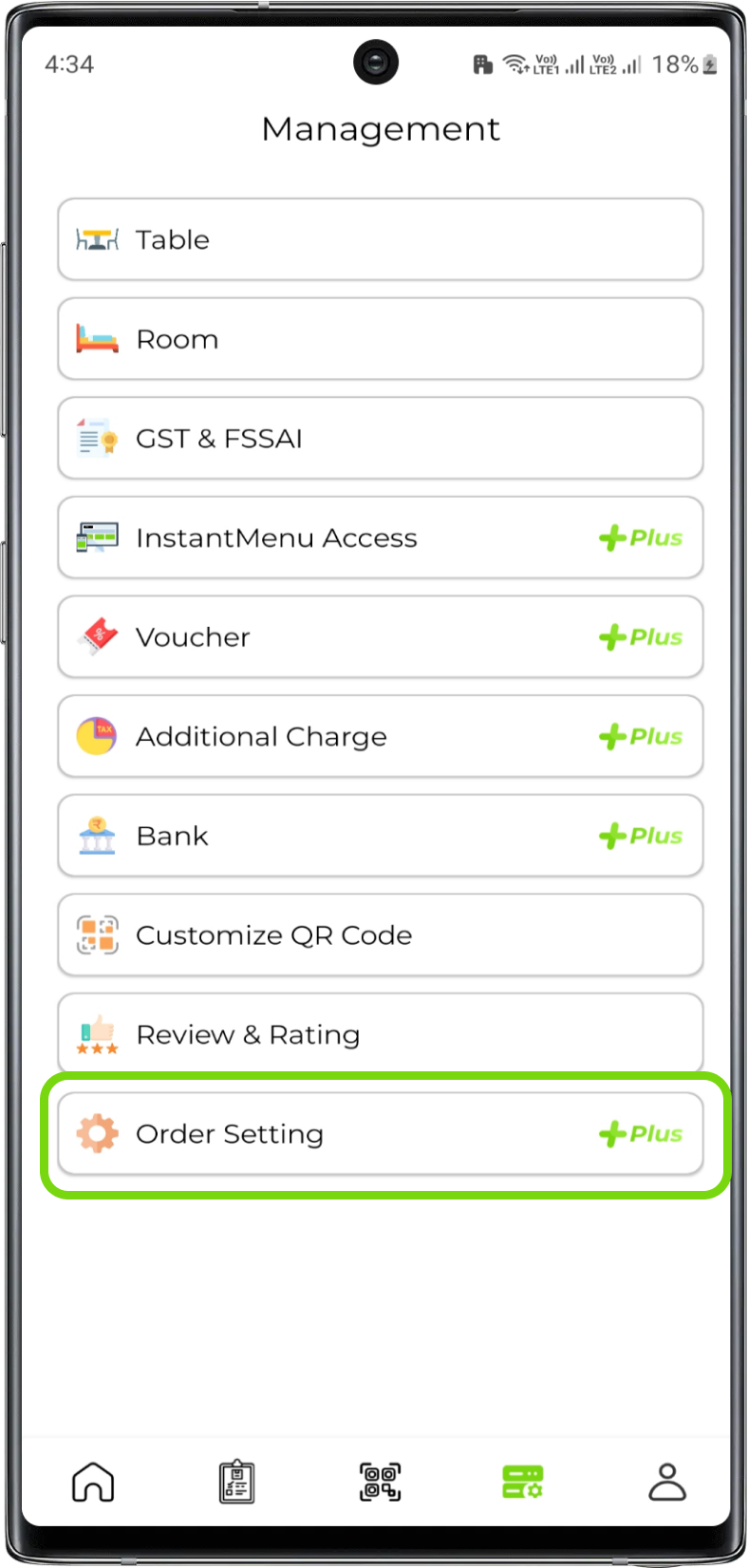Viewport: 748px width, 1568px height.
Task: Open the Voucher row
Action: tap(380, 637)
